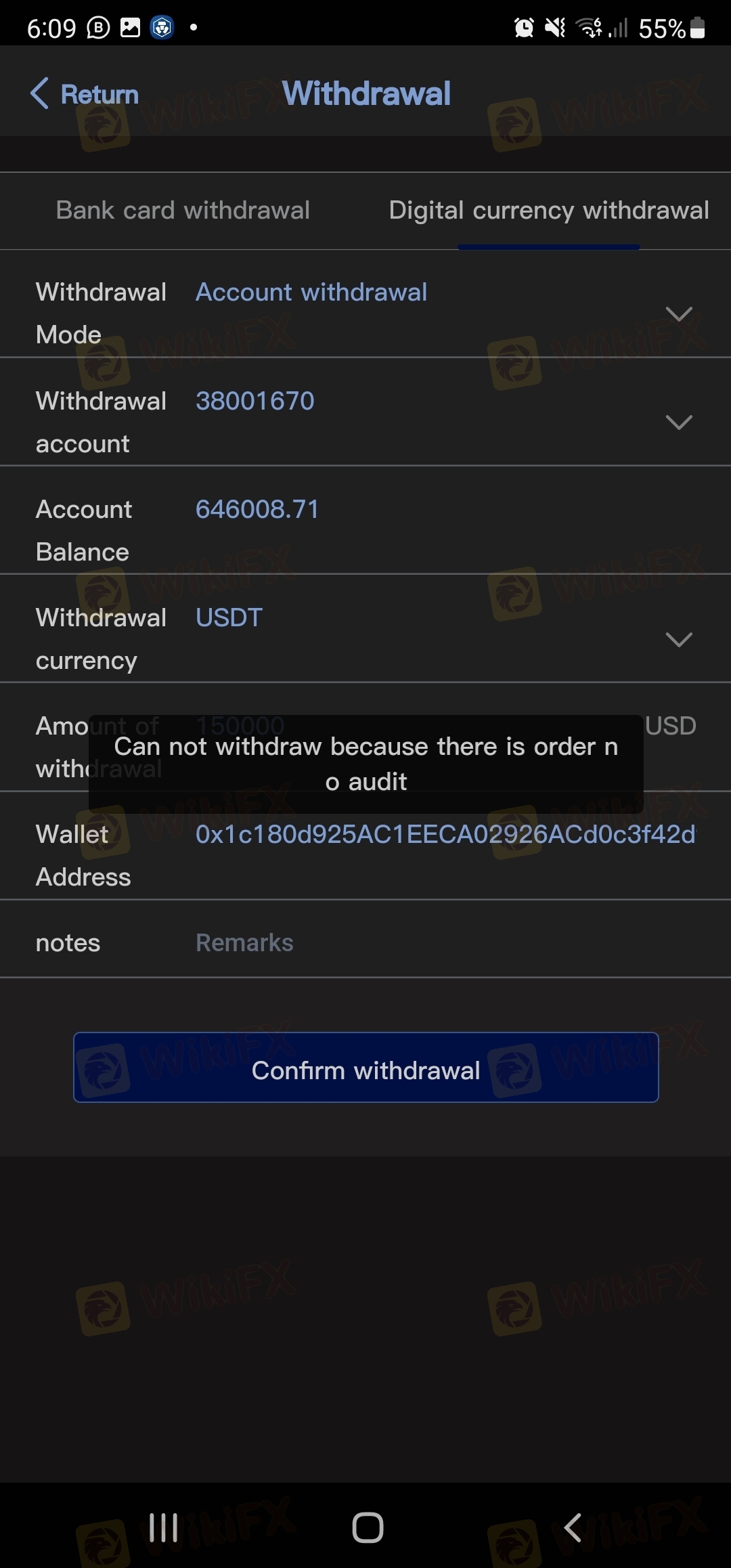Image resolution: width=731 pixels, height=1568 pixels.
Task: Open the recent apps system button
Action: 164,1527
